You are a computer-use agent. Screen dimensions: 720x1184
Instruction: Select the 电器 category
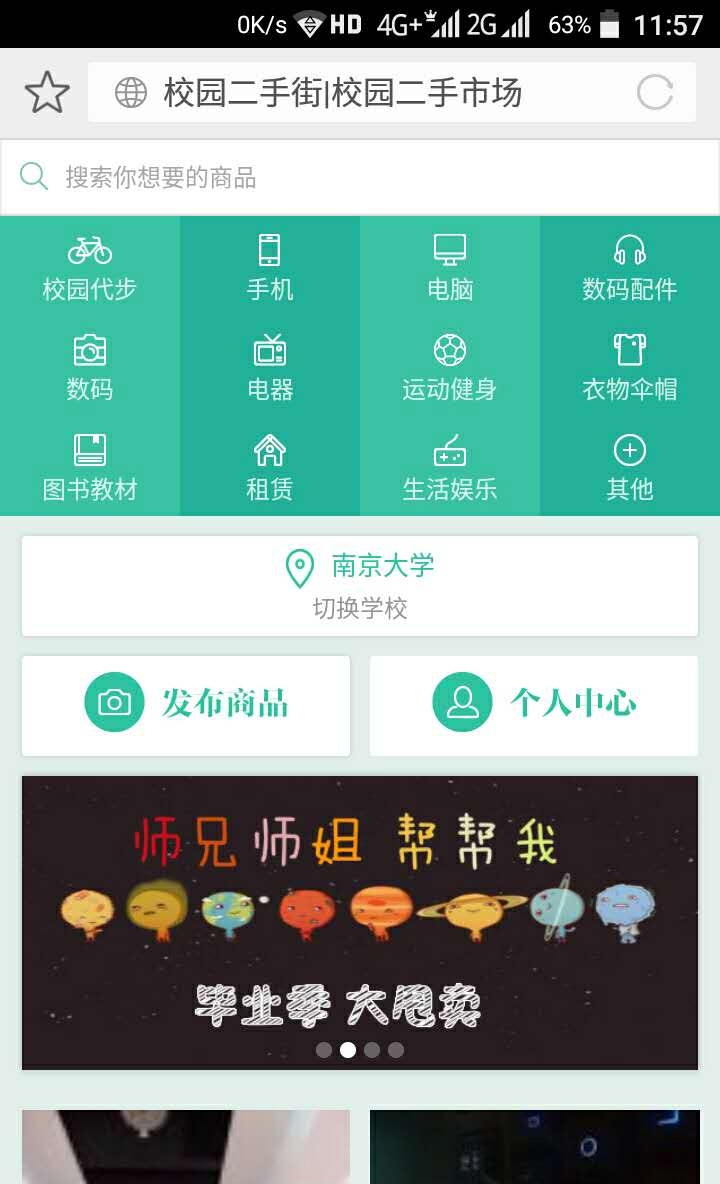click(270, 367)
